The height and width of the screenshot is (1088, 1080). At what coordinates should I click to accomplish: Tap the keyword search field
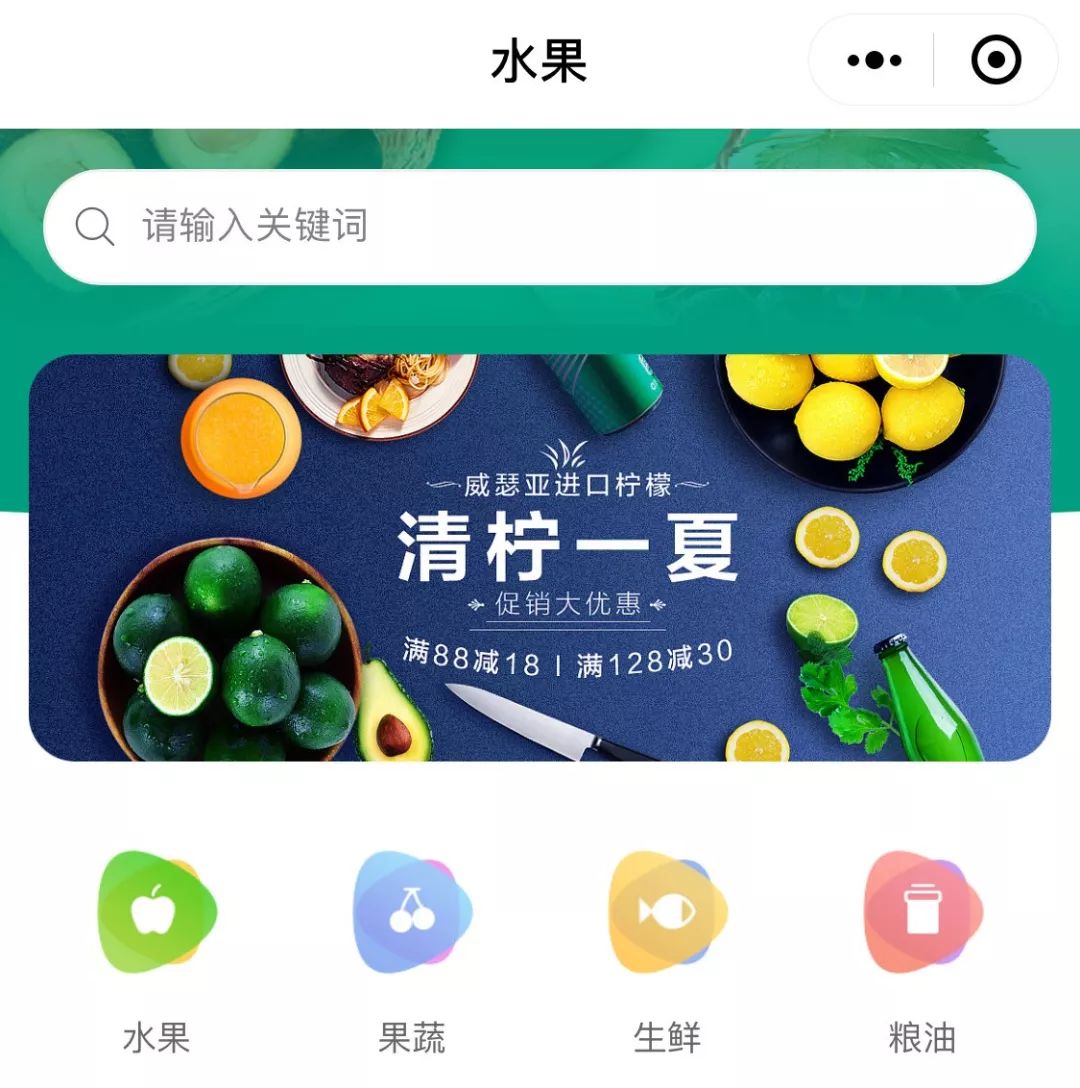click(x=540, y=227)
